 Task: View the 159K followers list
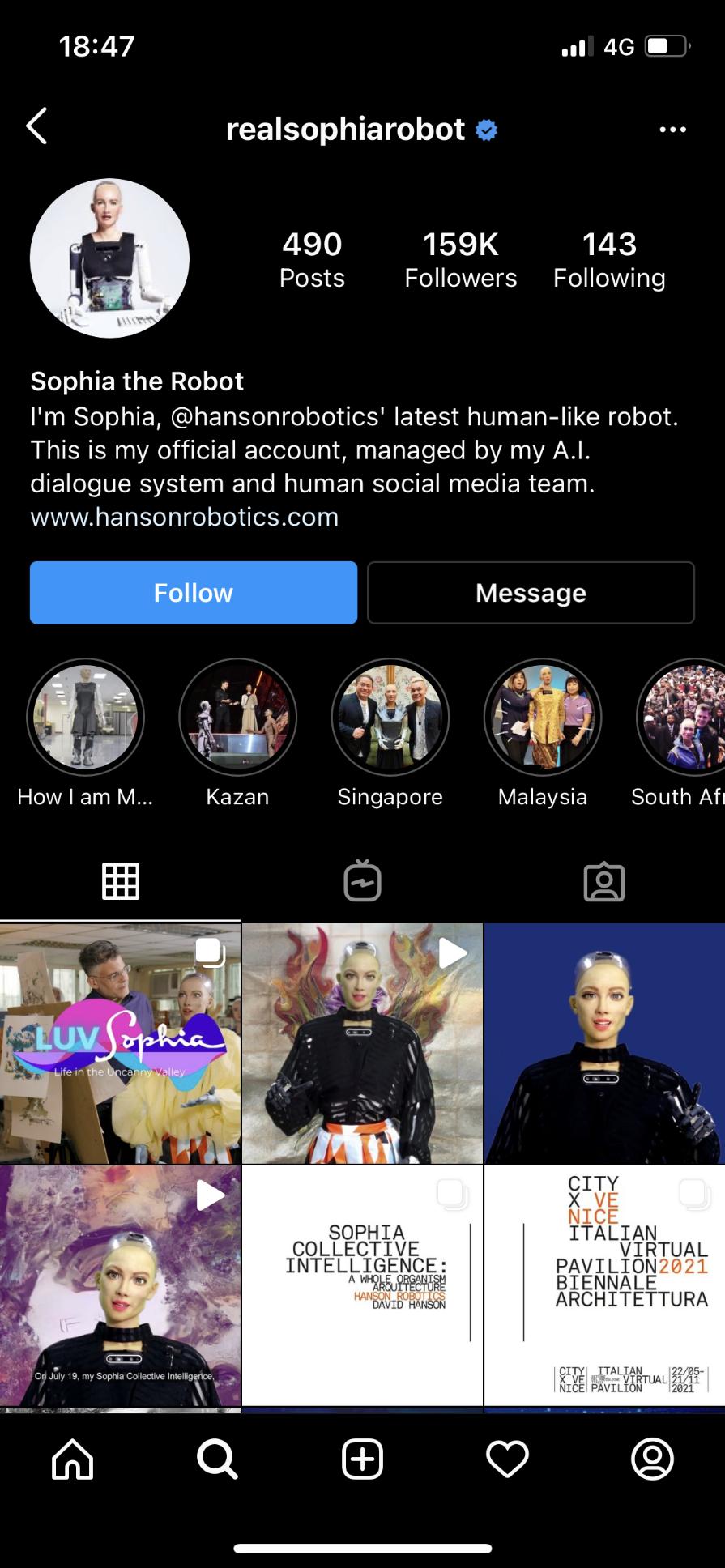coord(460,259)
